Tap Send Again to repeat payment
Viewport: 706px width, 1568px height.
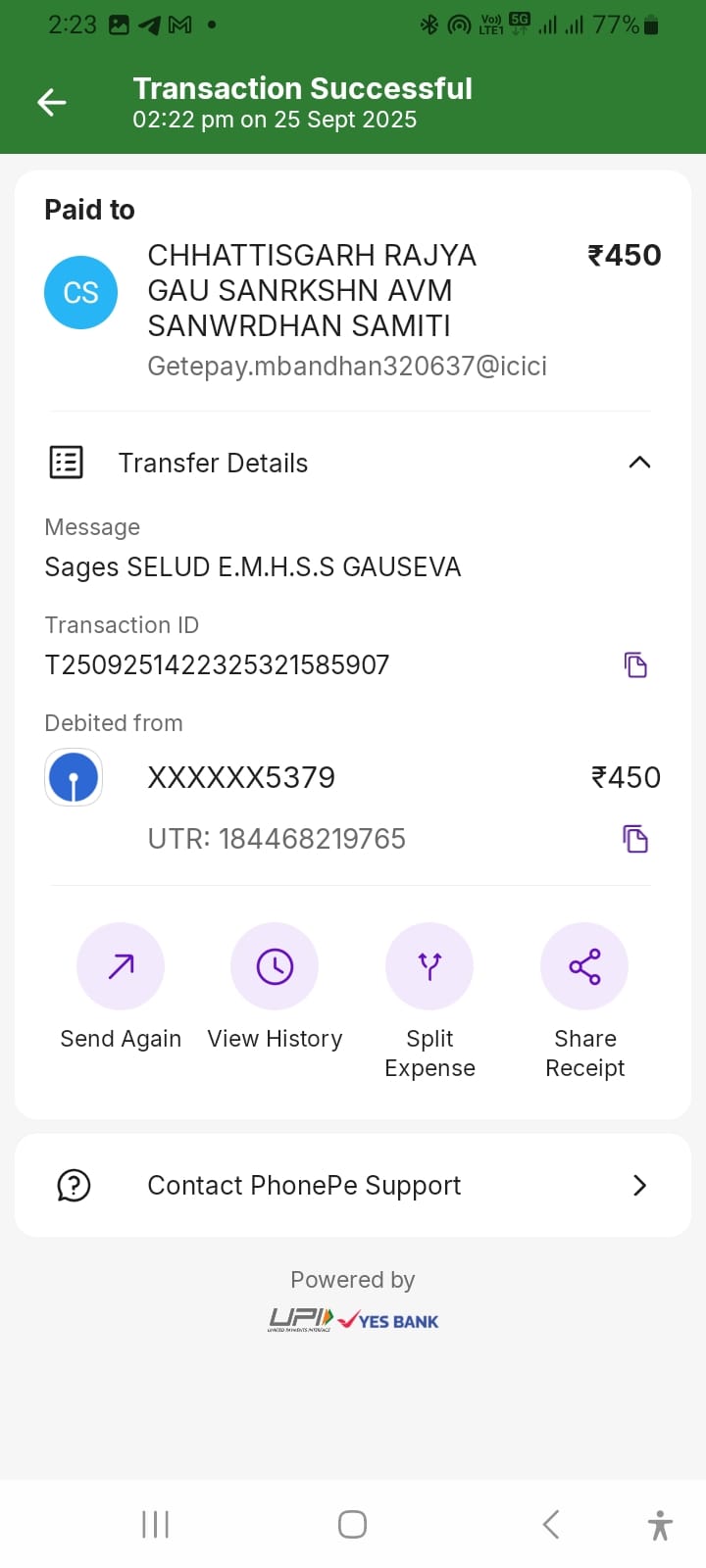121,967
